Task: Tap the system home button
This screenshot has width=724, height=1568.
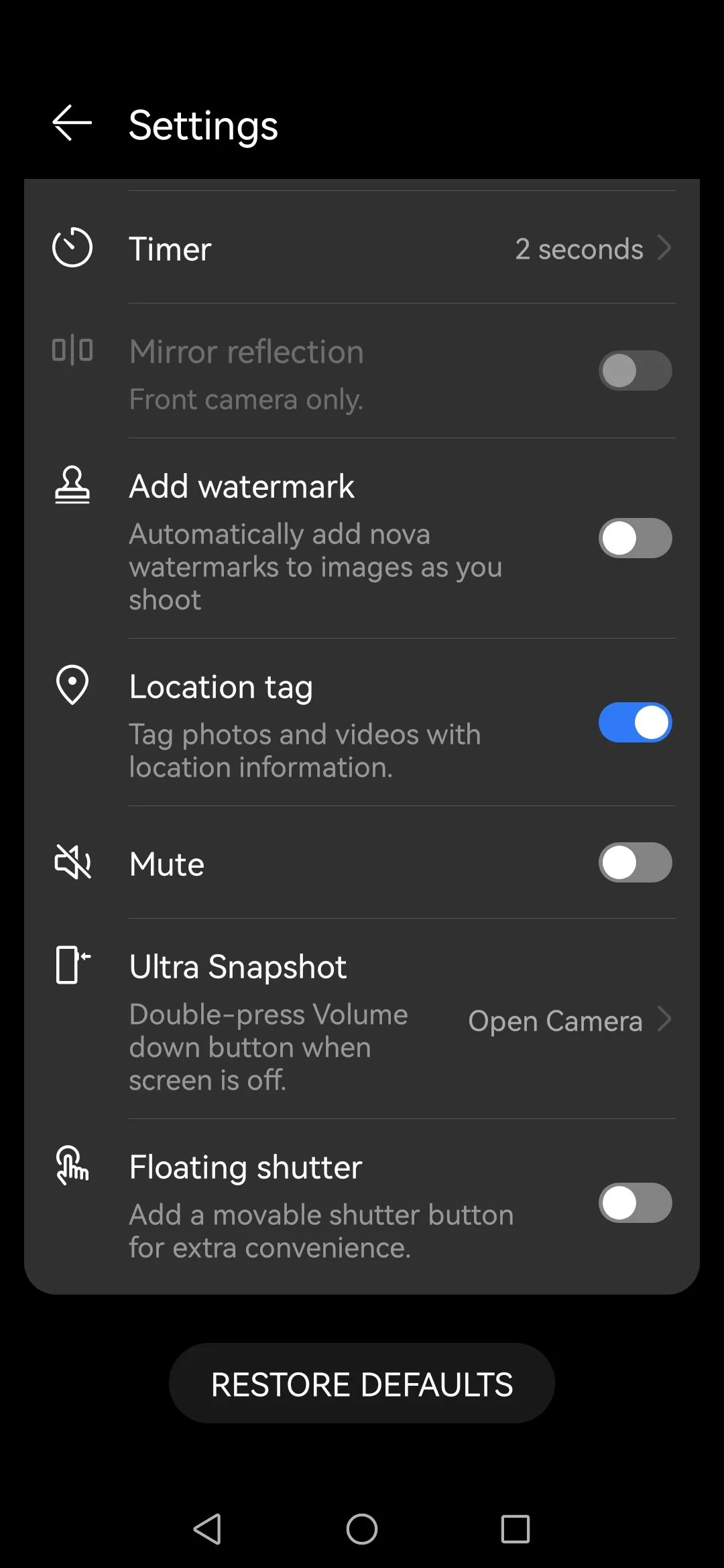Action: coord(362,1529)
